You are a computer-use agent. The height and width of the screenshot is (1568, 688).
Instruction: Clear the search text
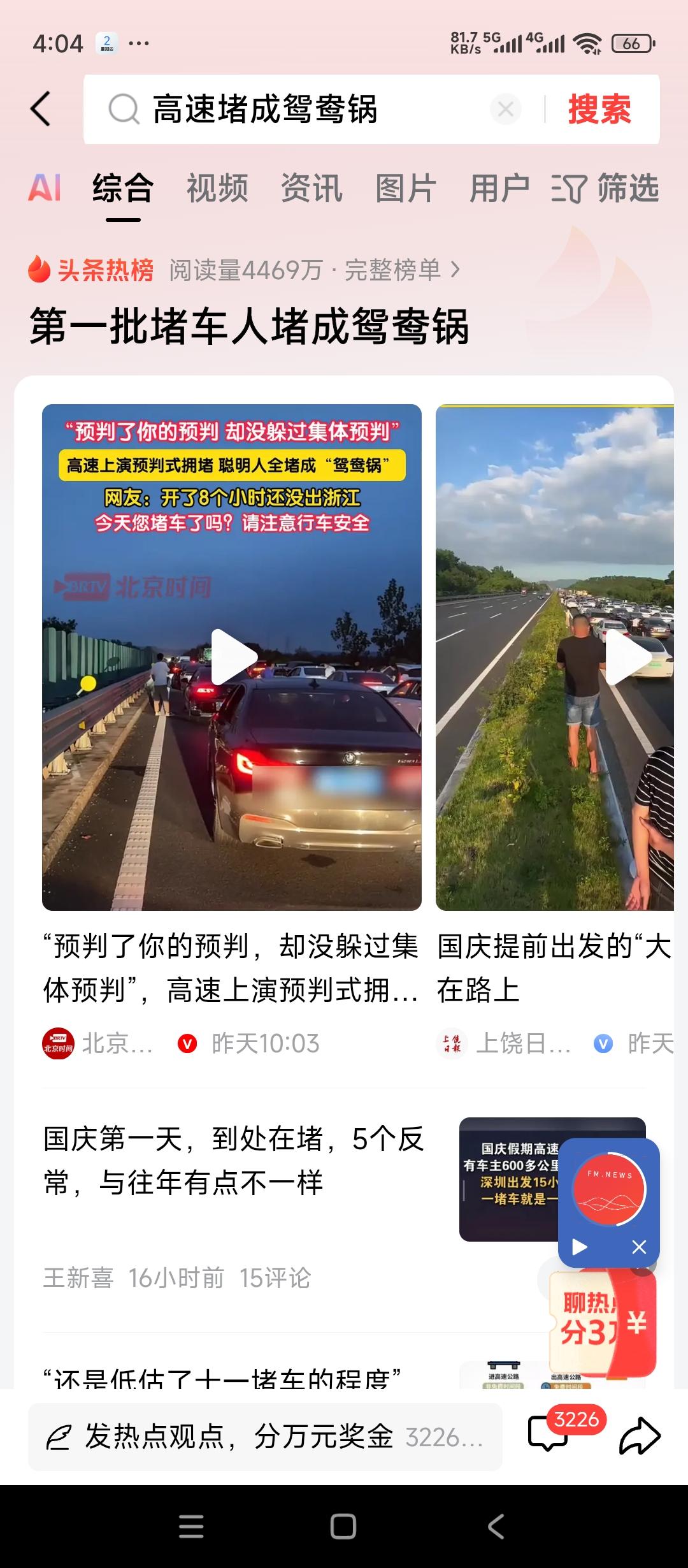point(506,110)
